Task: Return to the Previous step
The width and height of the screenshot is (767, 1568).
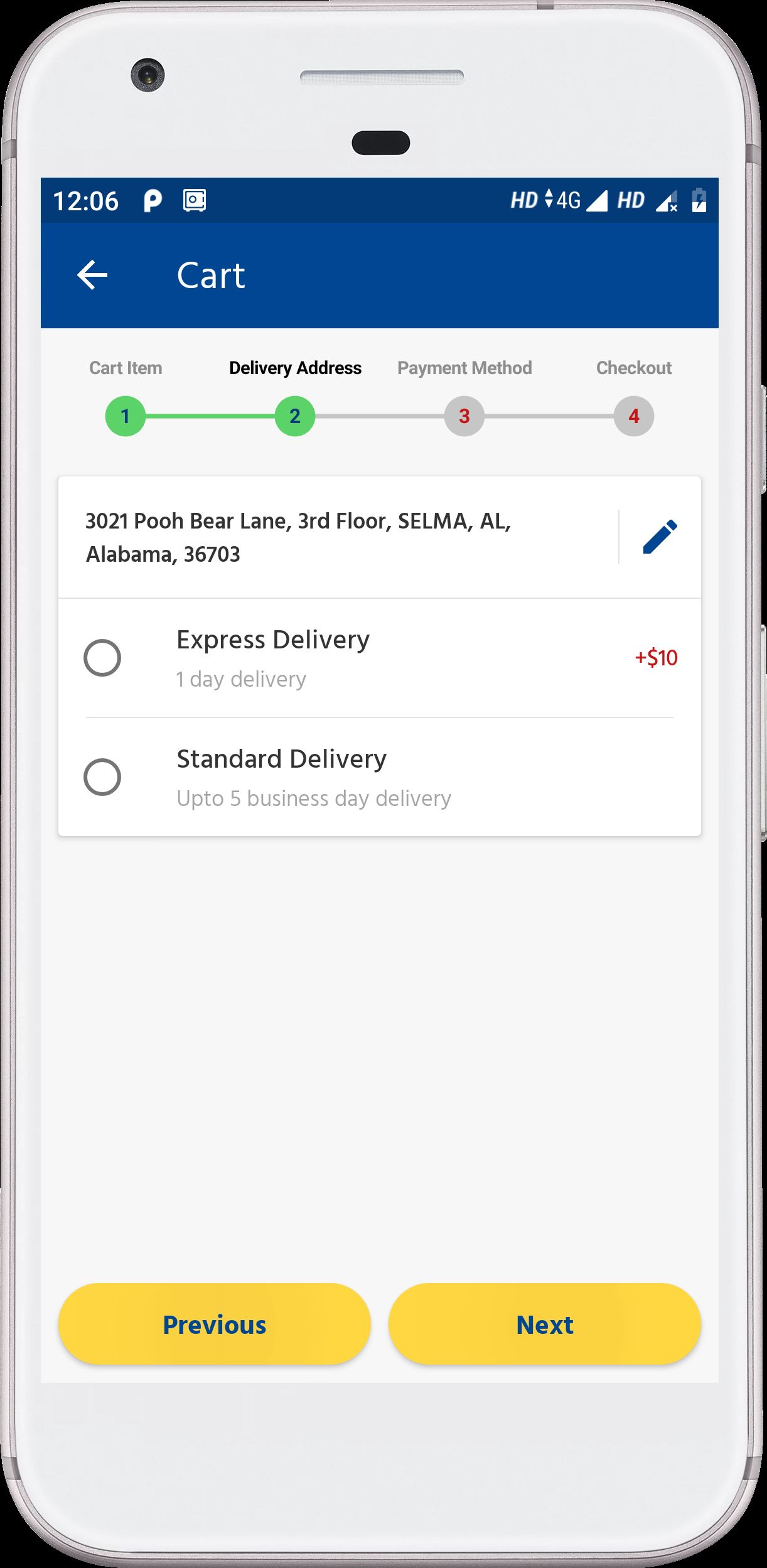Action: tap(215, 1324)
